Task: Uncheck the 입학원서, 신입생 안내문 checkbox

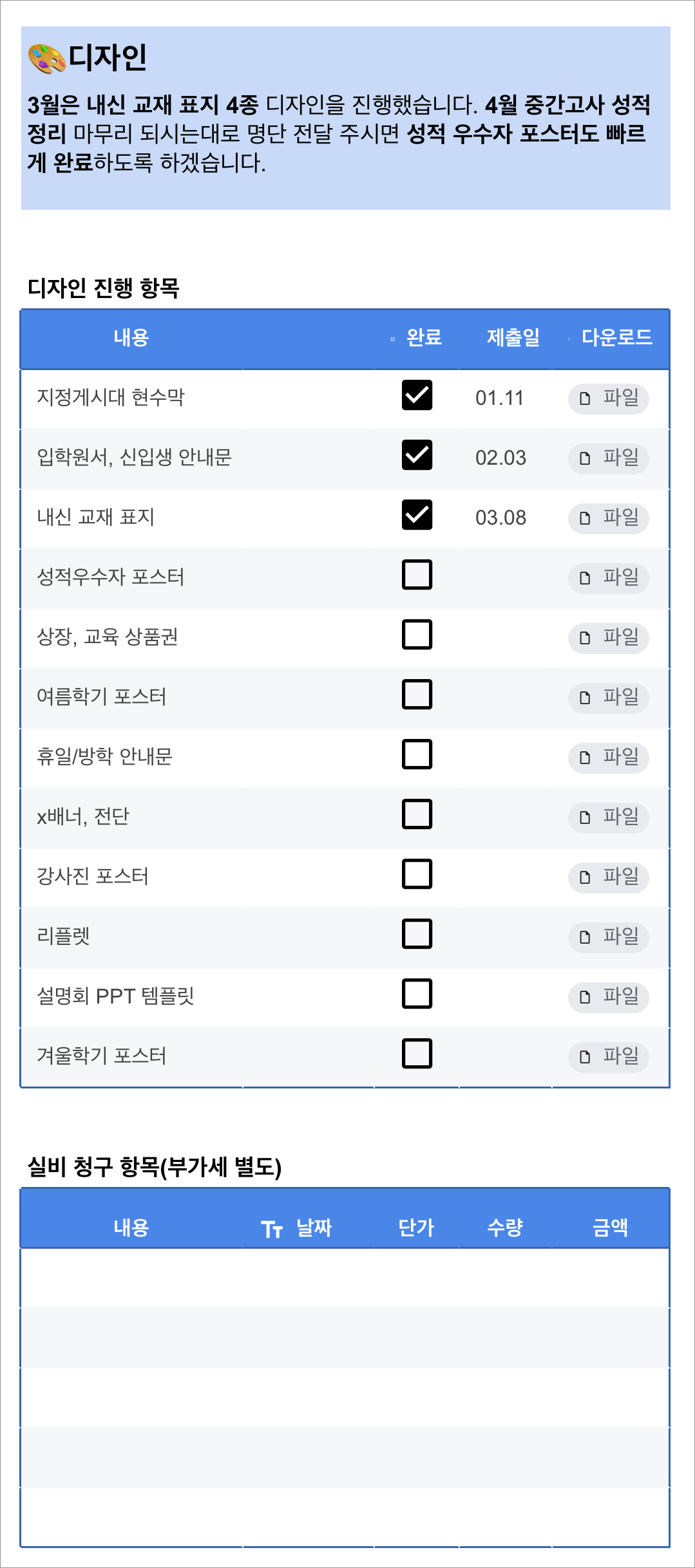Action: (x=417, y=455)
